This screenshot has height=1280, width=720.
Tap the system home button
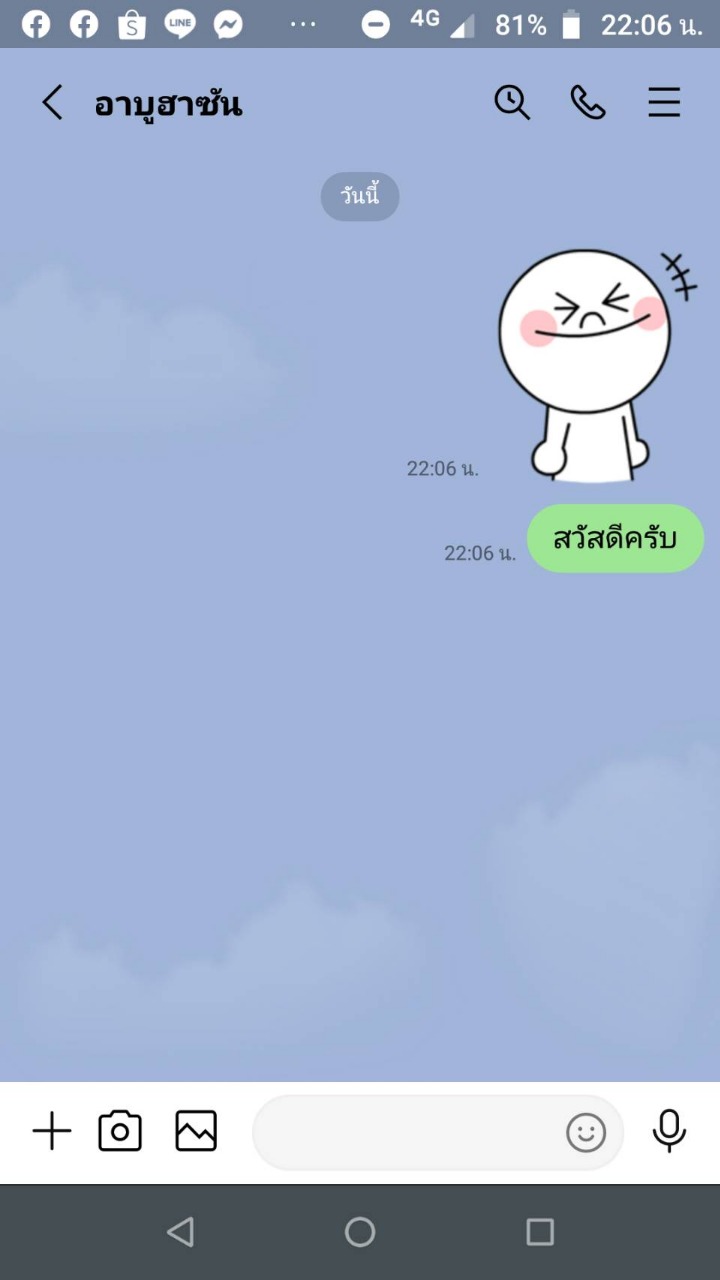click(x=360, y=1232)
